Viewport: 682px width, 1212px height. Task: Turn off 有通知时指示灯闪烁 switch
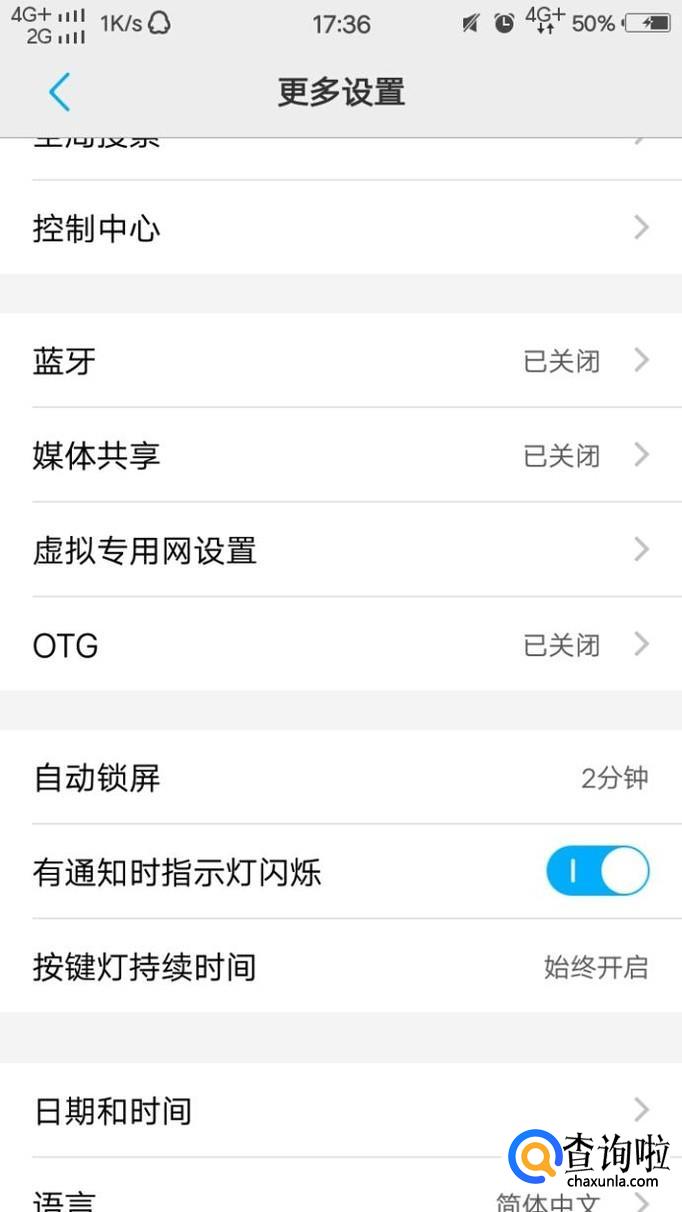pos(597,871)
